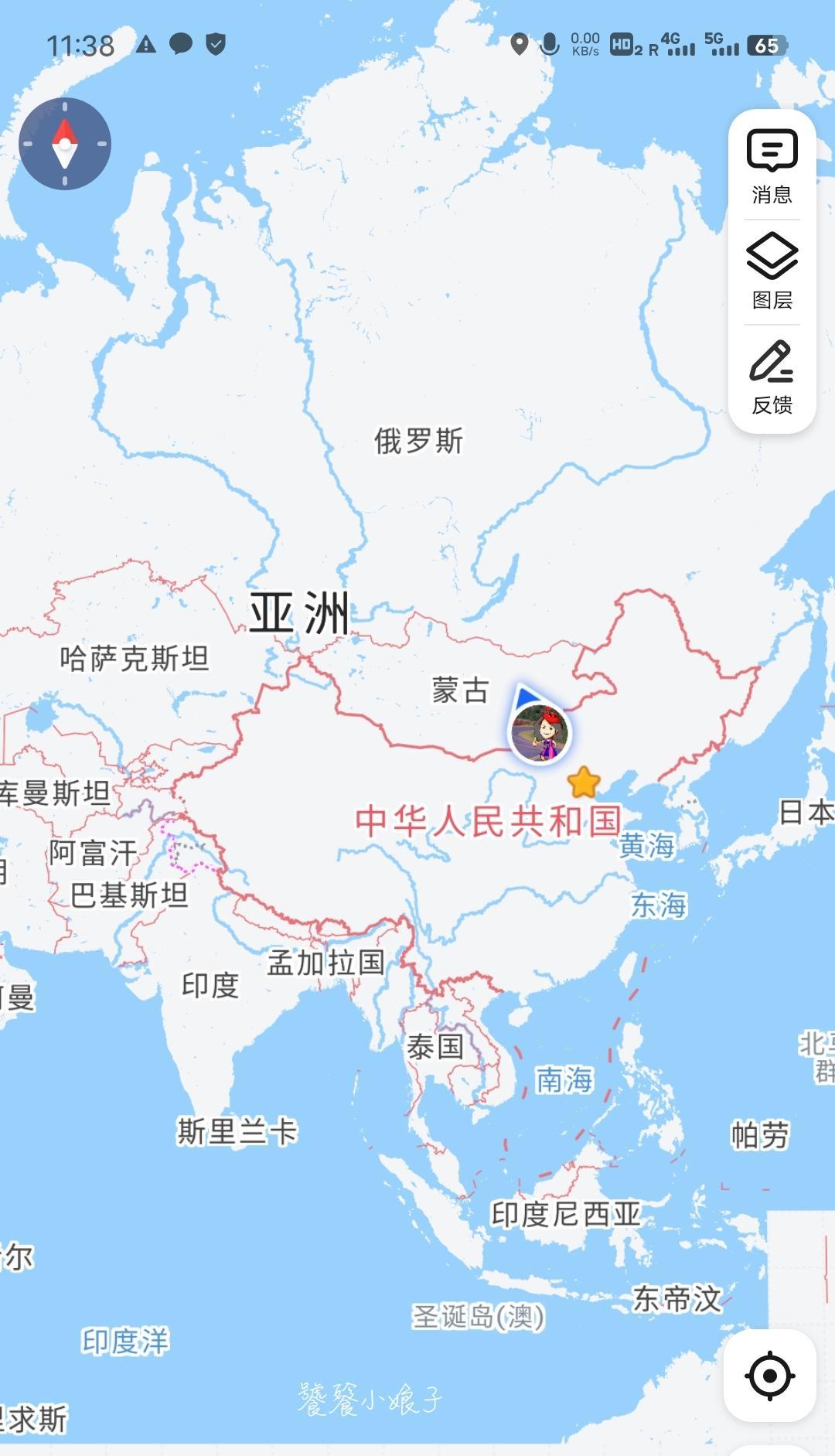This screenshot has width=835, height=1456.
Task: Tap the compass to reset map orientation
Action: tap(65, 144)
